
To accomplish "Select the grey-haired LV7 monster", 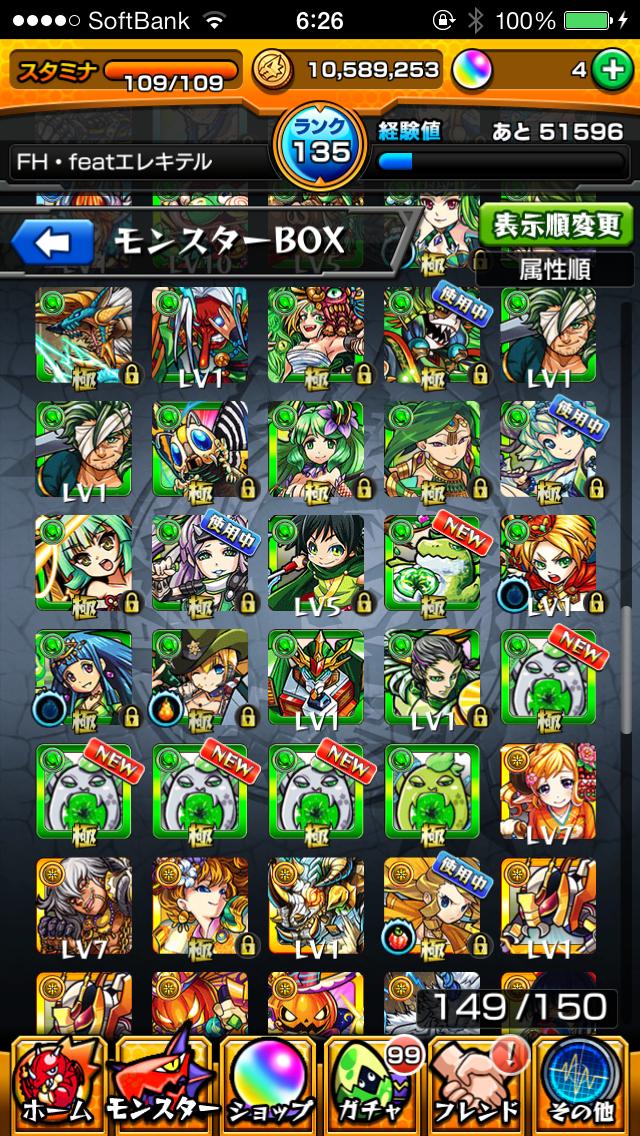I will click(x=84, y=906).
